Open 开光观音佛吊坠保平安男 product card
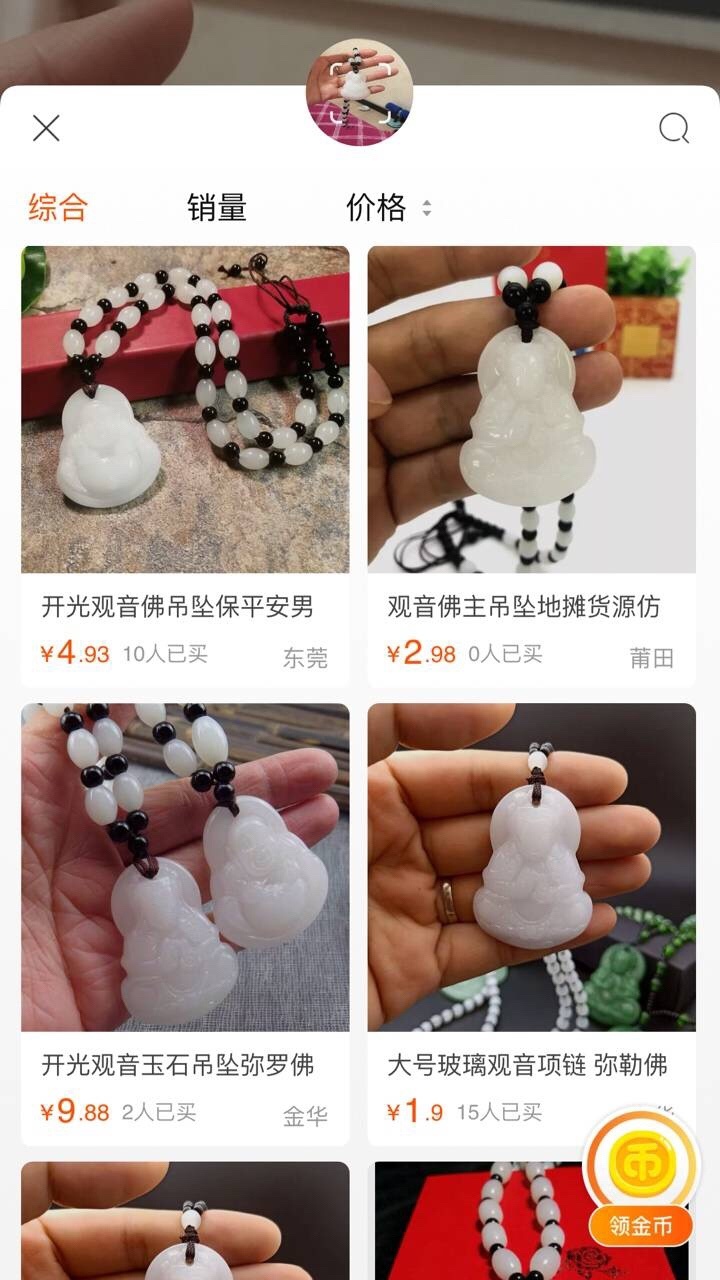The image size is (720, 1280). point(185,466)
